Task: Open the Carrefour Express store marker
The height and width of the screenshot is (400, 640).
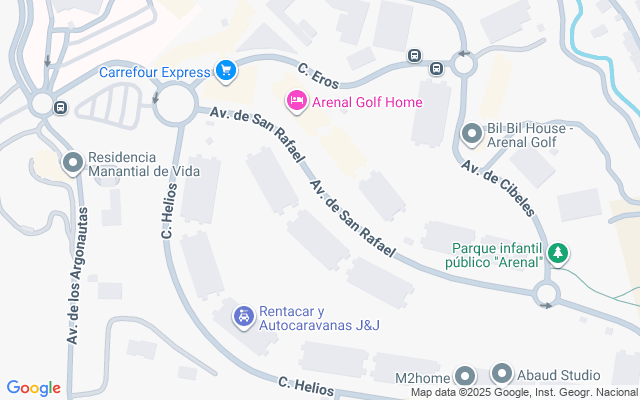Action: [226, 70]
